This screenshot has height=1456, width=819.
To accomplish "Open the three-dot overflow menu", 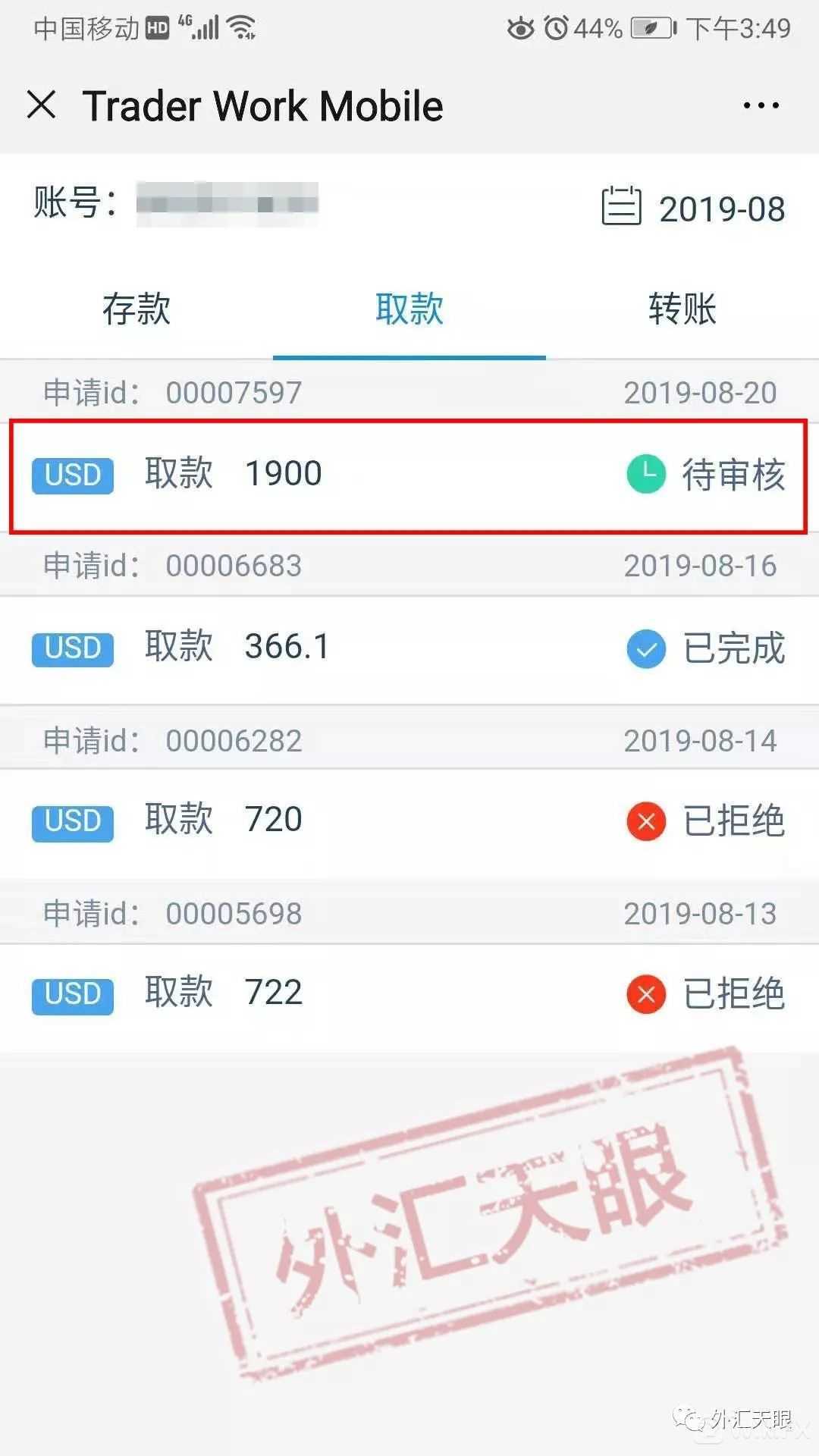I will pos(761,105).
